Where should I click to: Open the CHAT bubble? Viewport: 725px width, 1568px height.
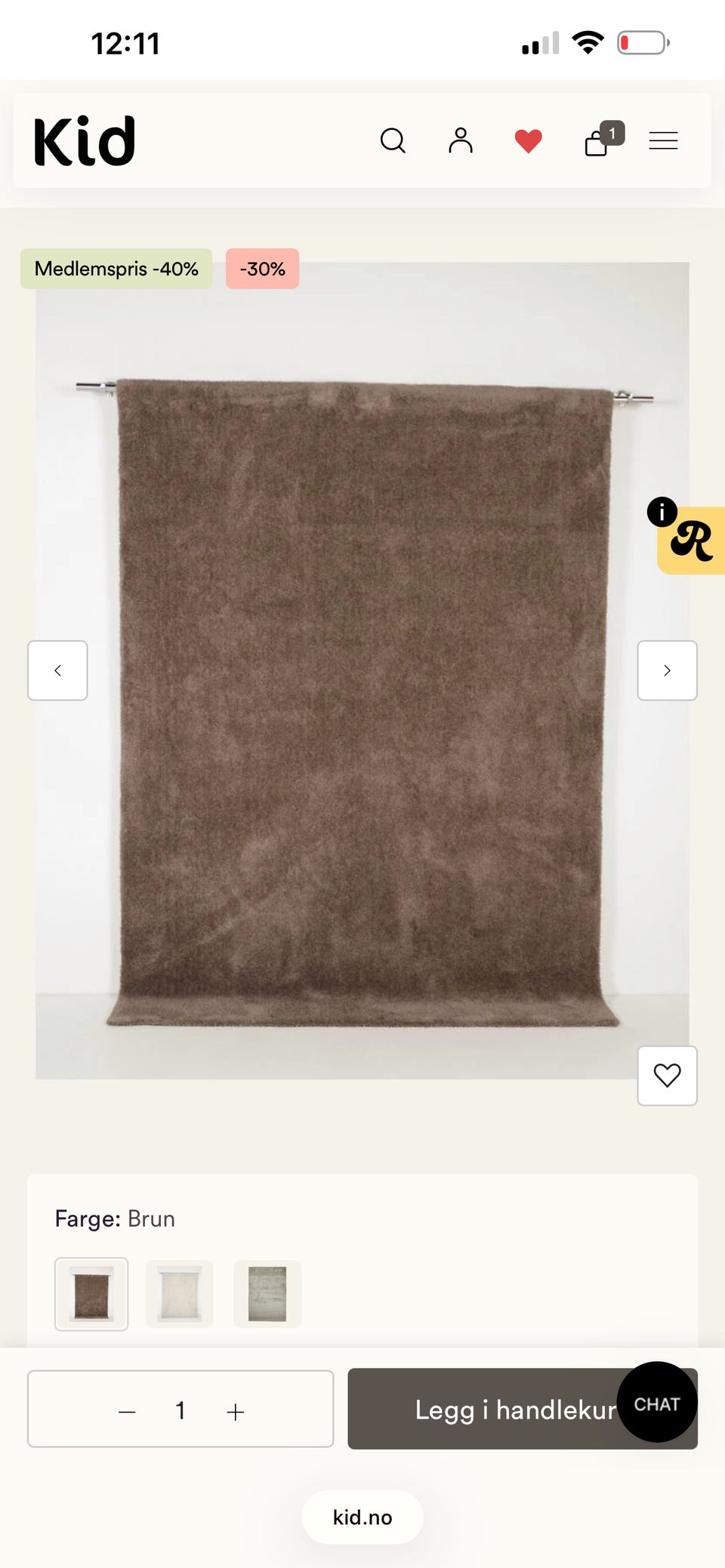click(x=657, y=1403)
